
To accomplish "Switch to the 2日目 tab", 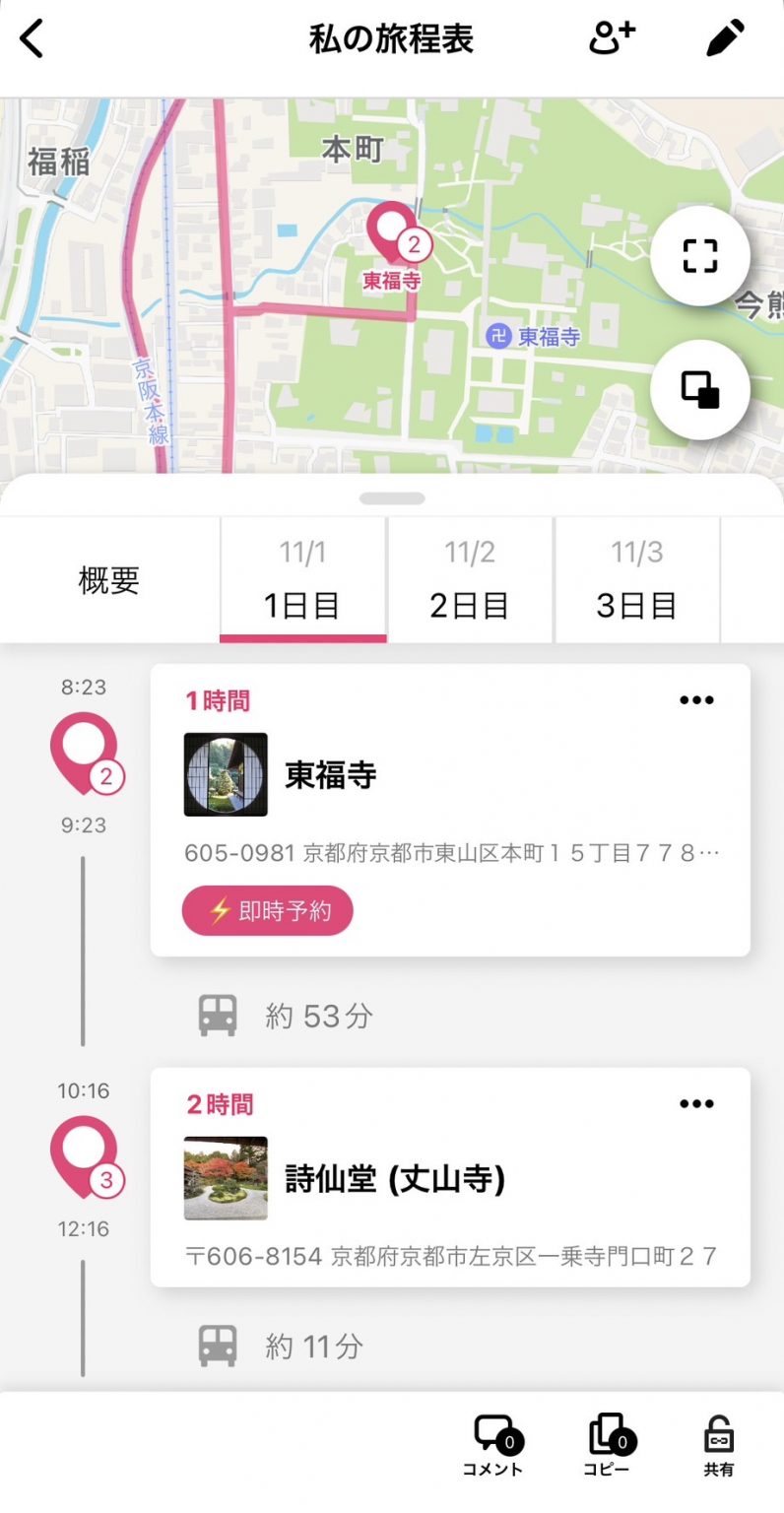I will tap(471, 579).
